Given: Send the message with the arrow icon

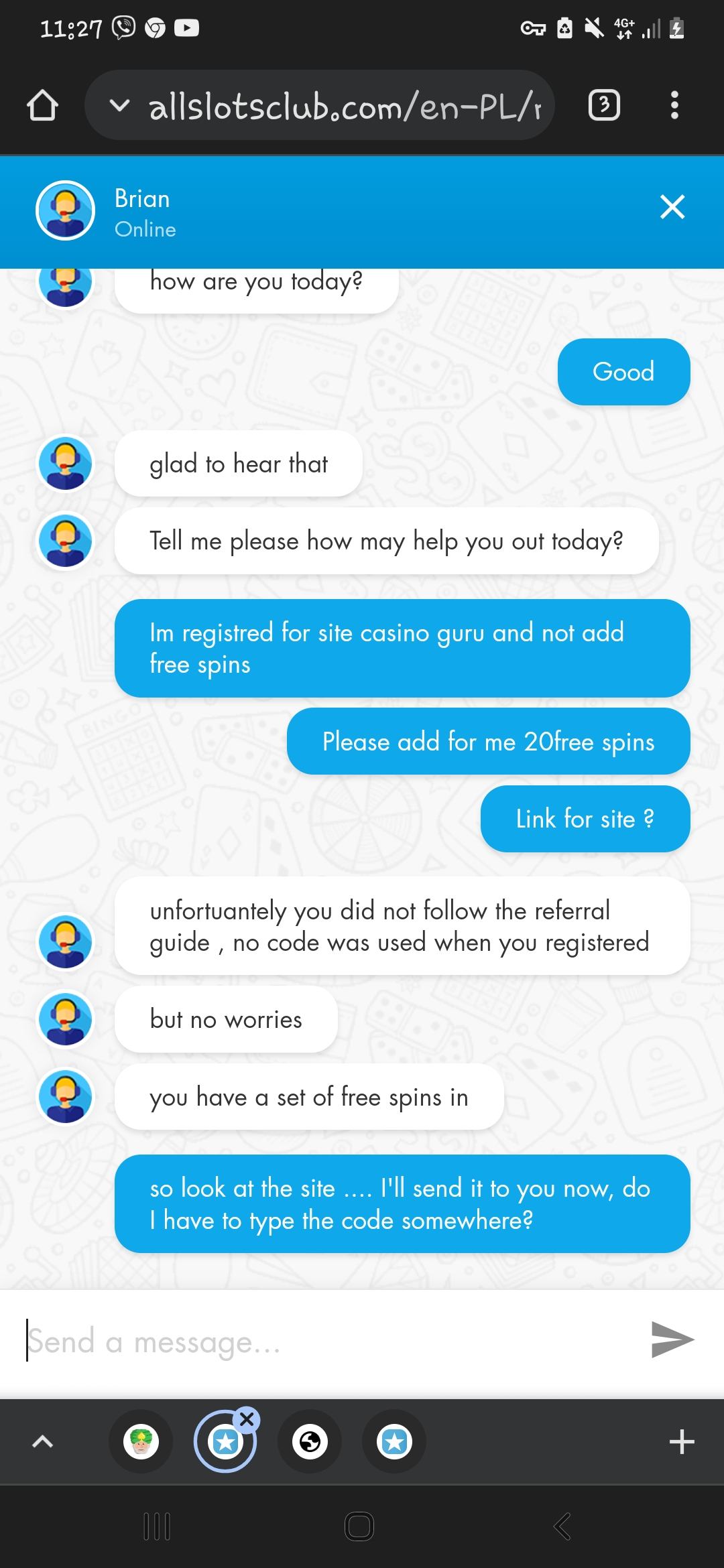Looking at the screenshot, I should click(x=672, y=1340).
